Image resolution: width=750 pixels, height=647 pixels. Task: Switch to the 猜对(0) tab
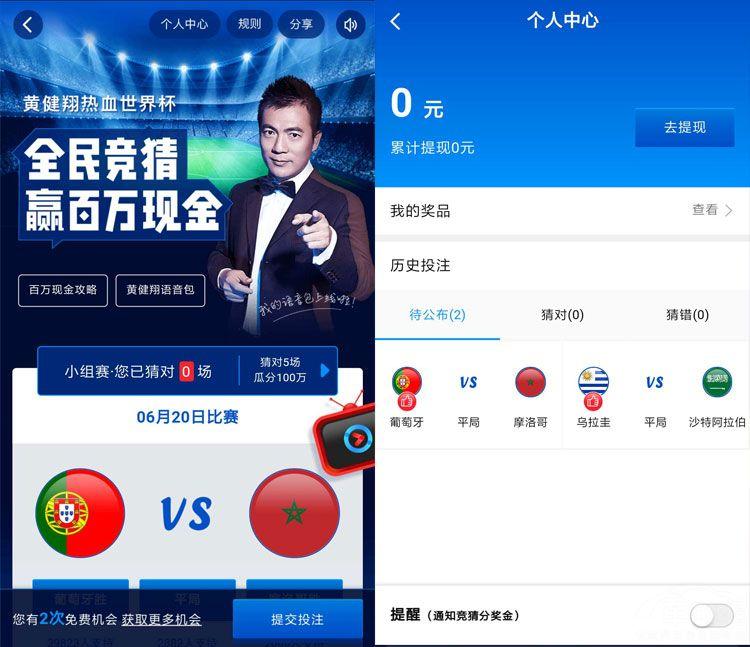562,315
